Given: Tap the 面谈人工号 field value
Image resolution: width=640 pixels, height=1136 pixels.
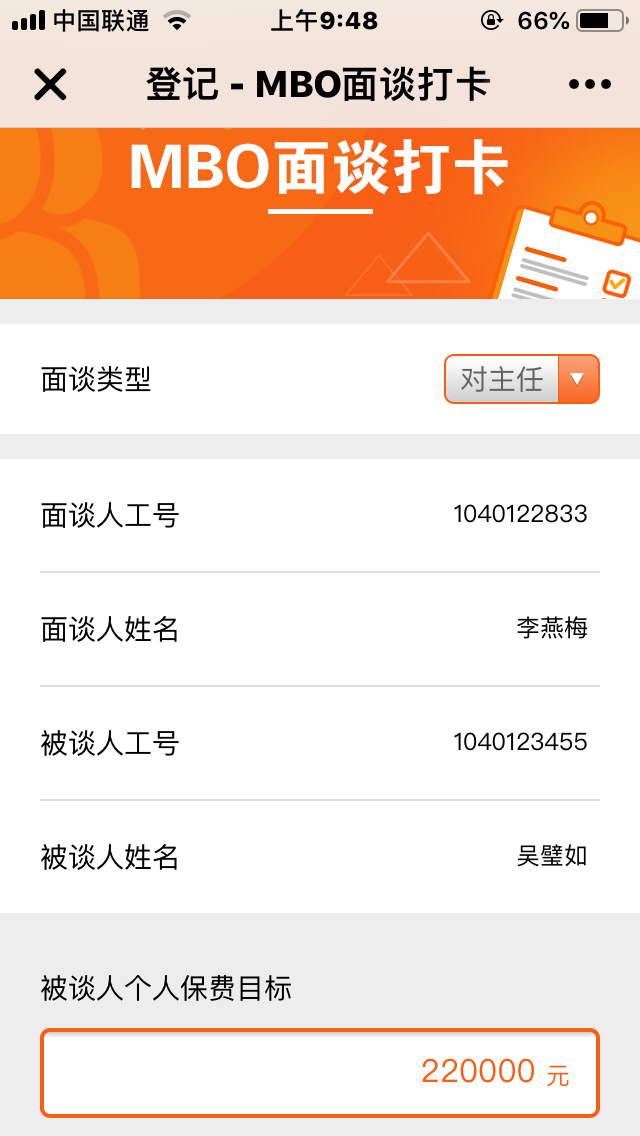Looking at the screenshot, I should (x=520, y=515).
